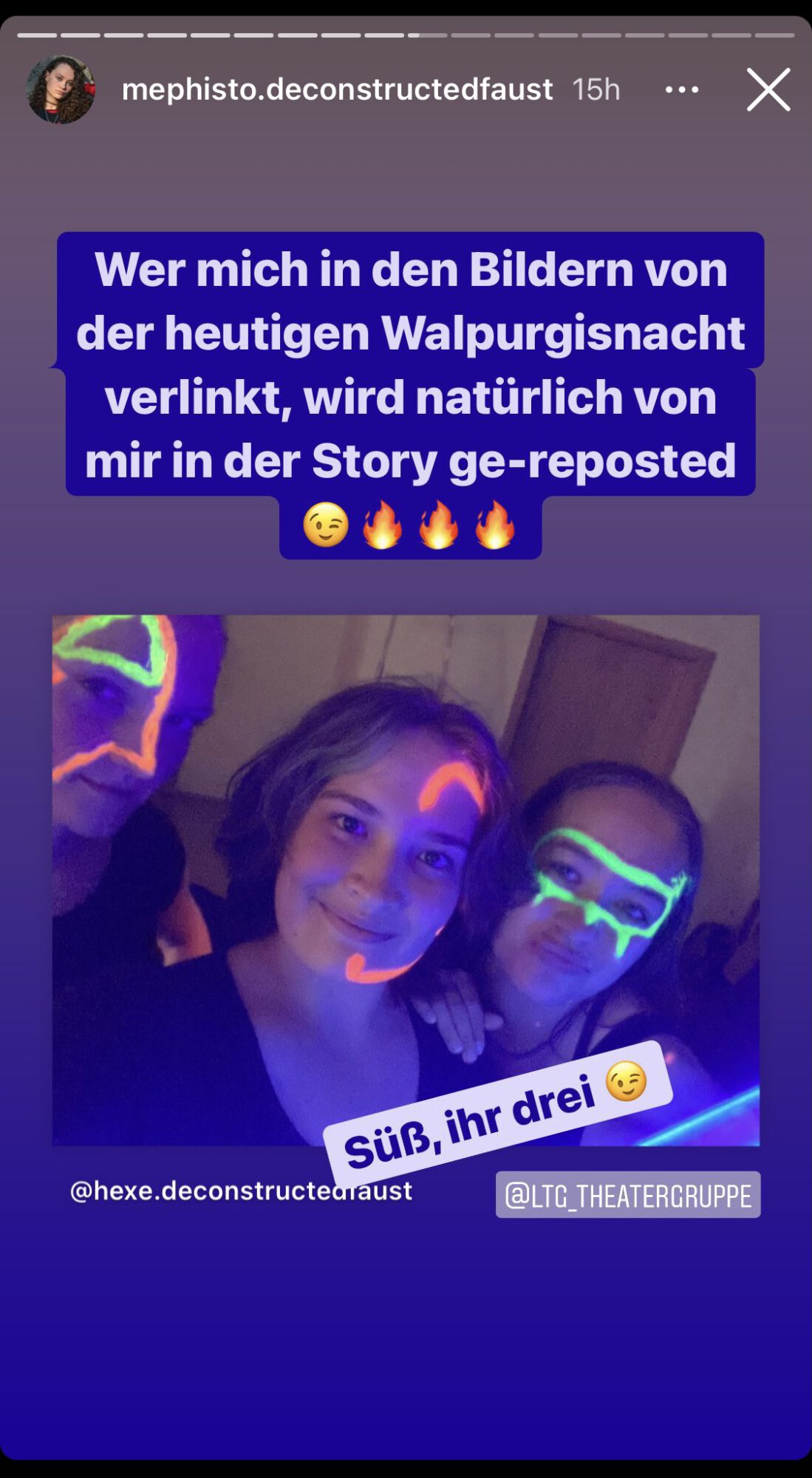Close the story viewer

[768, 89]
